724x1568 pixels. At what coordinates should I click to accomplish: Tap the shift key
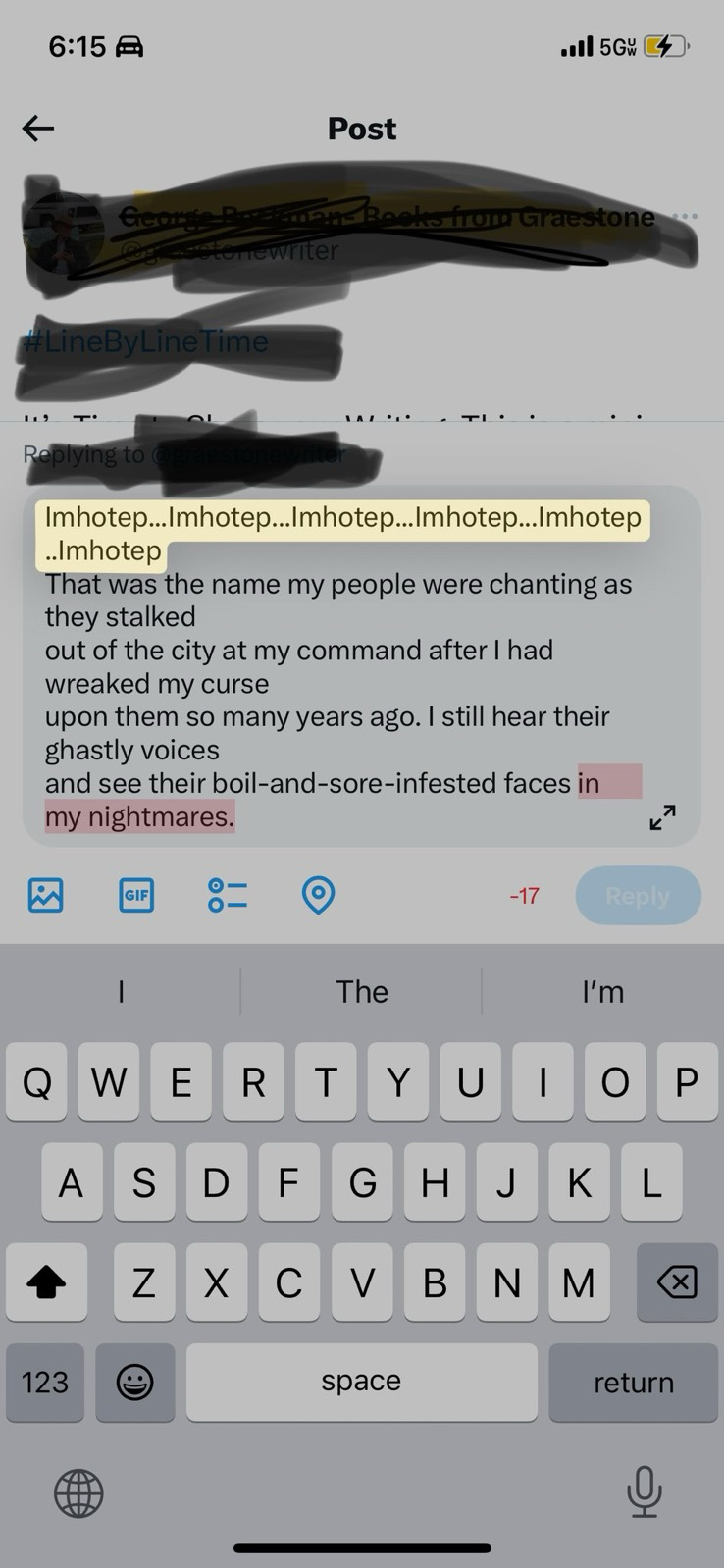coord(45,1281)
